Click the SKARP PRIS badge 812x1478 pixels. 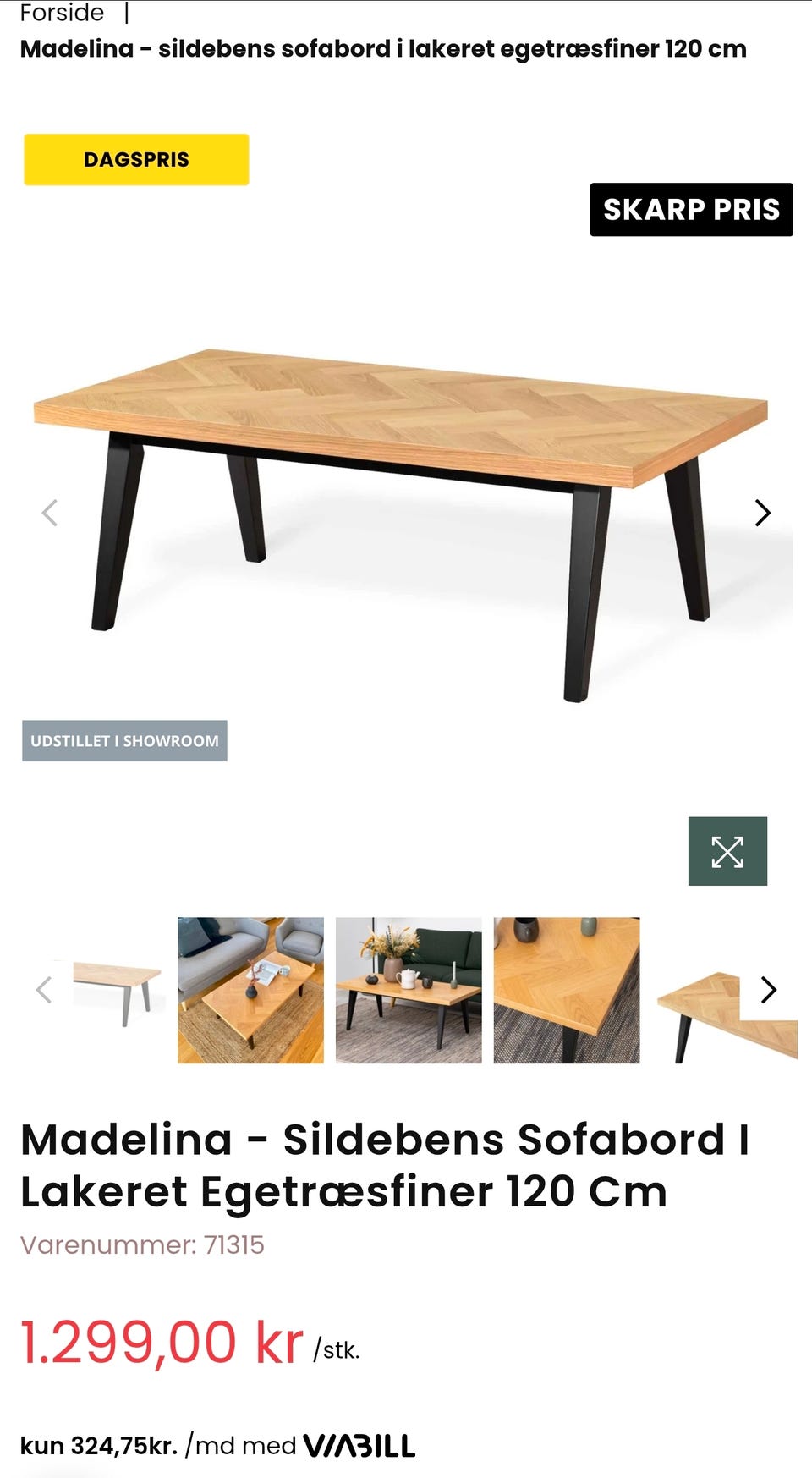pyautogui.click(x=690, y=209)
